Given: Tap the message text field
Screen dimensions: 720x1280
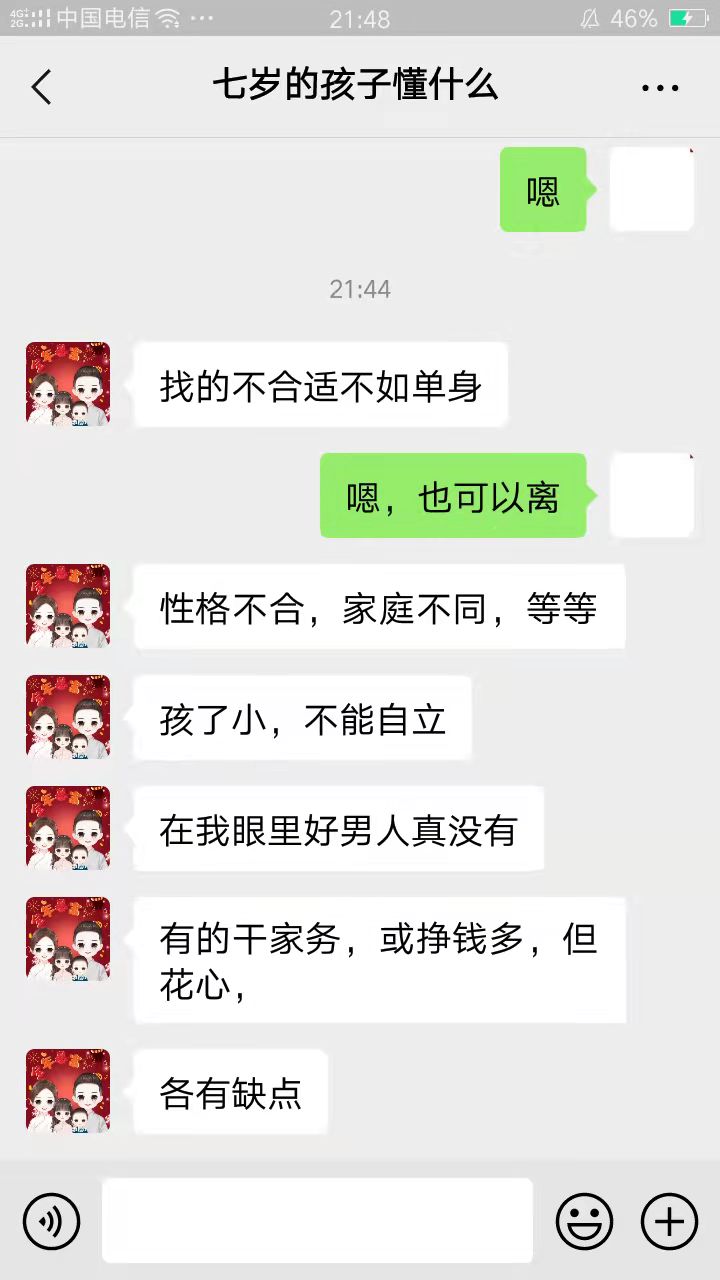Looking at the screenshot, I should tap(317, 1221).
